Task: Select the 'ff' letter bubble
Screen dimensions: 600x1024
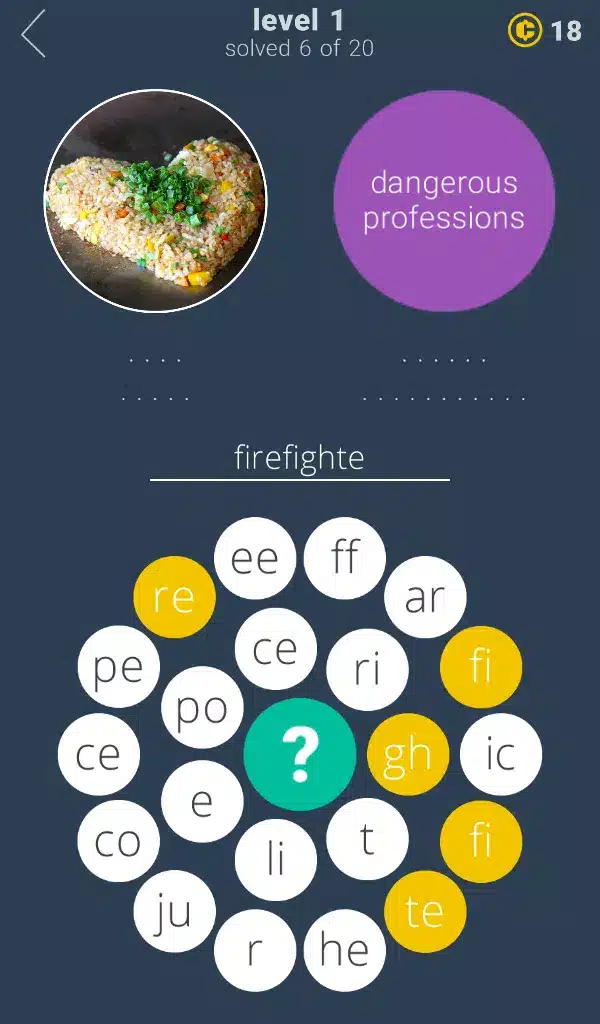Action: [x=344, y=558]
